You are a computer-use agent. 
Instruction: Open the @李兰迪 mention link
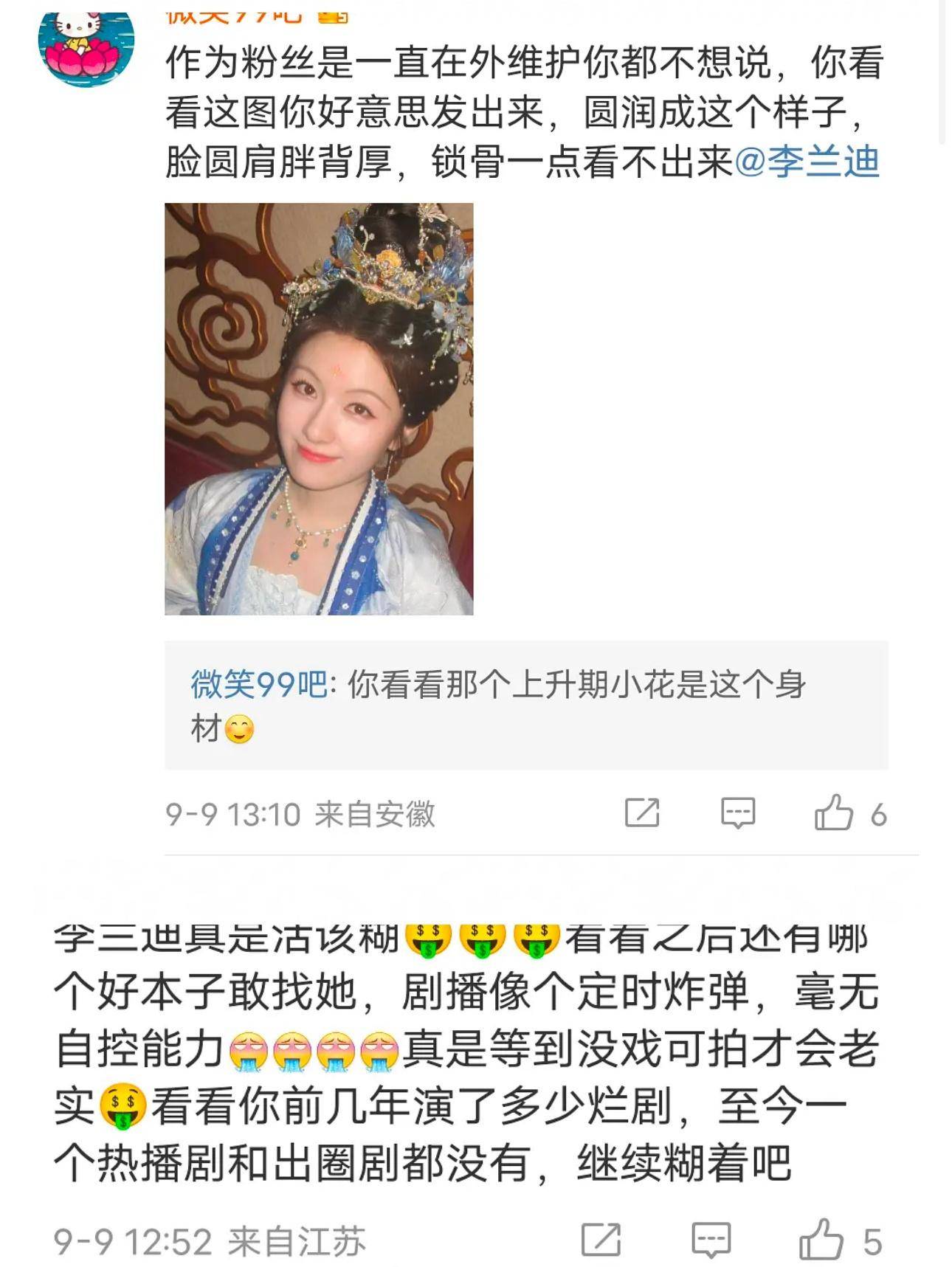(x=808, y=162)
